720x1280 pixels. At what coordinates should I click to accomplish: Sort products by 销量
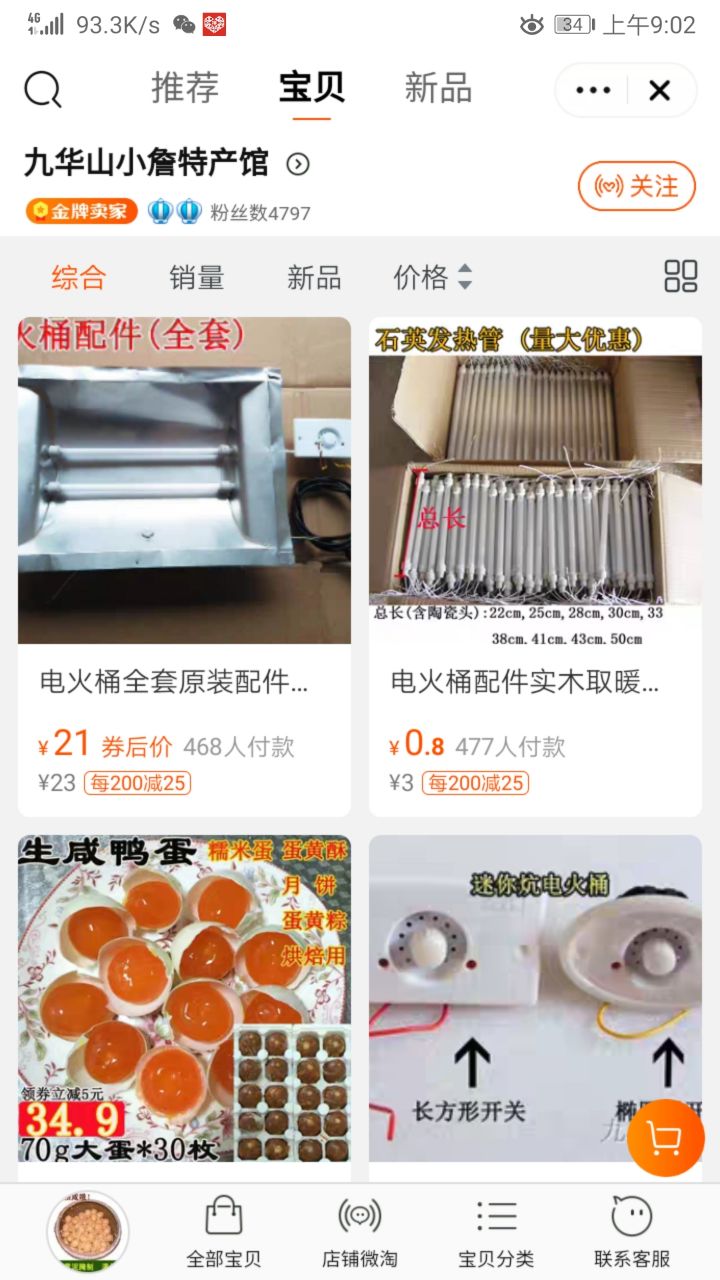196,277
